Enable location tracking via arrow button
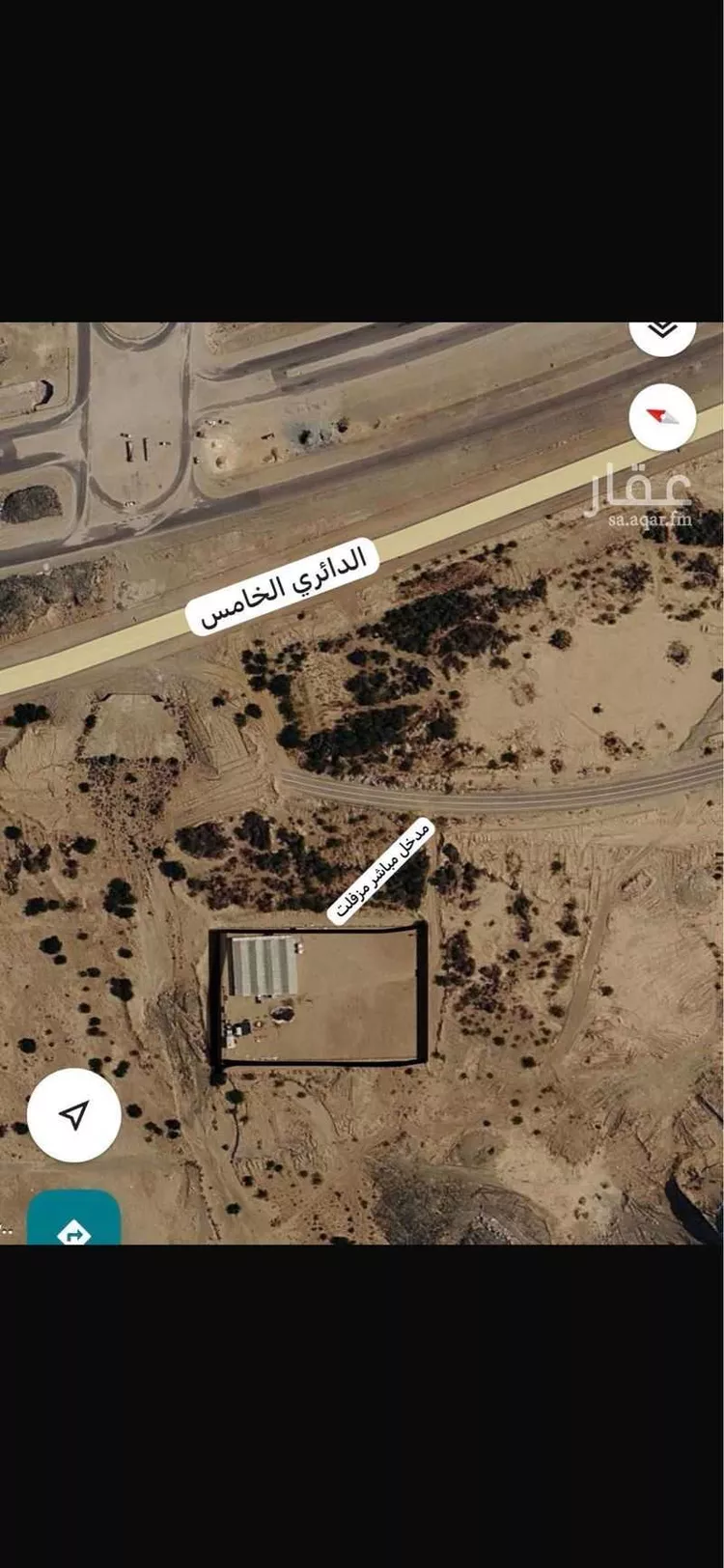 (72, 1114)
